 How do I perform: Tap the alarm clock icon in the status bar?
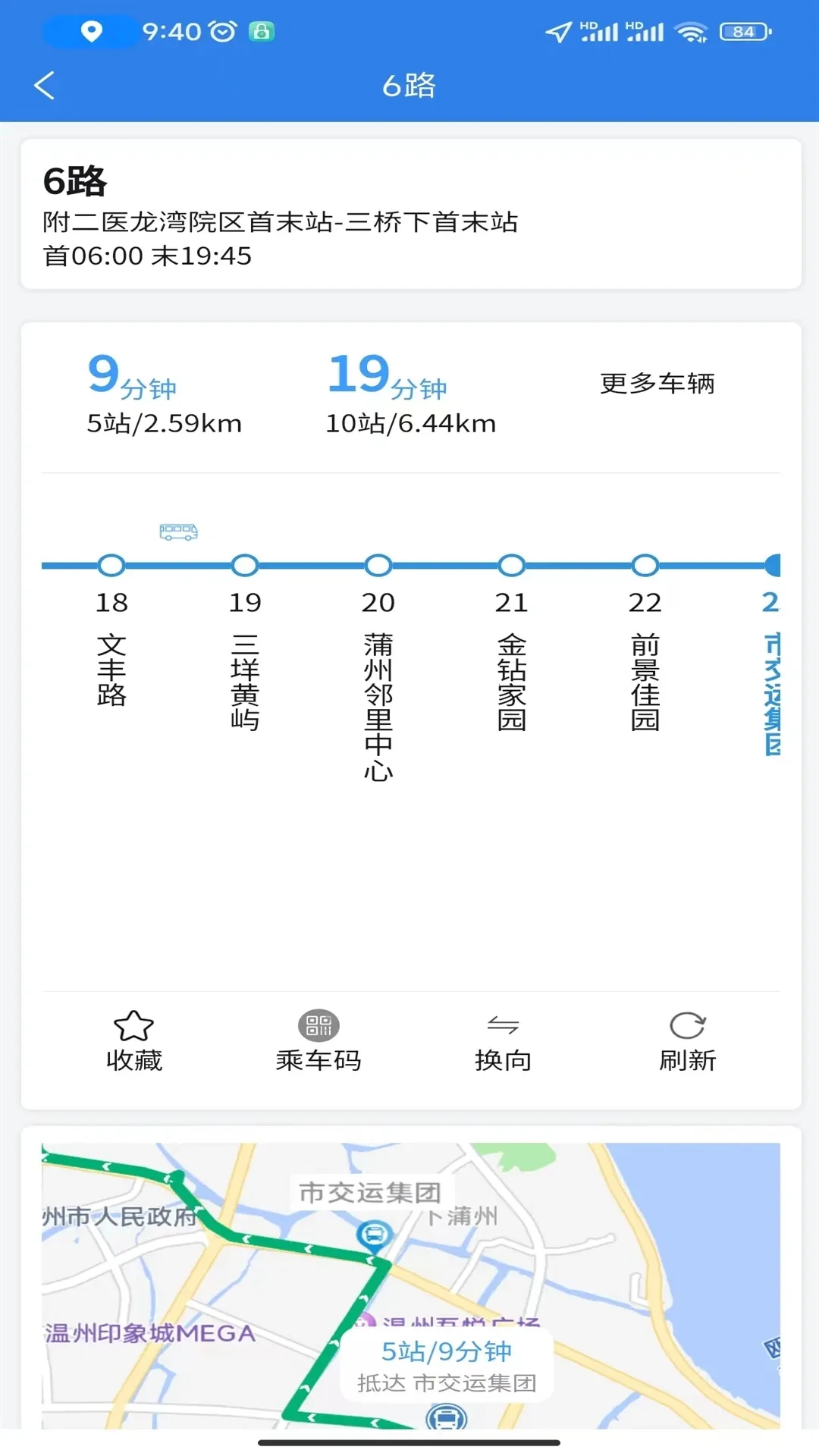click(221, 31)
